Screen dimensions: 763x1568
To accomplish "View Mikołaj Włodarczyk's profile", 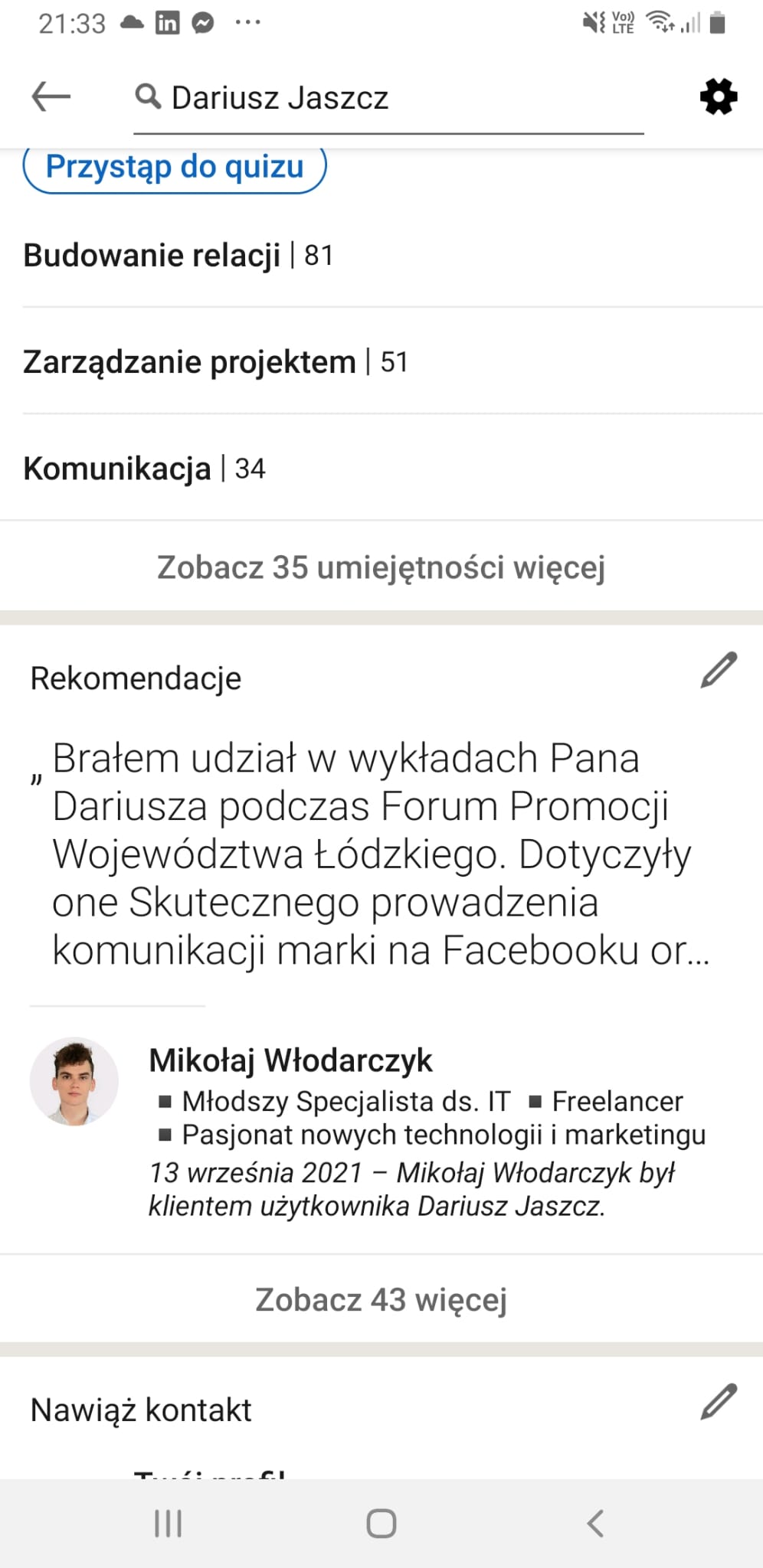I will tap(290, 1060).
